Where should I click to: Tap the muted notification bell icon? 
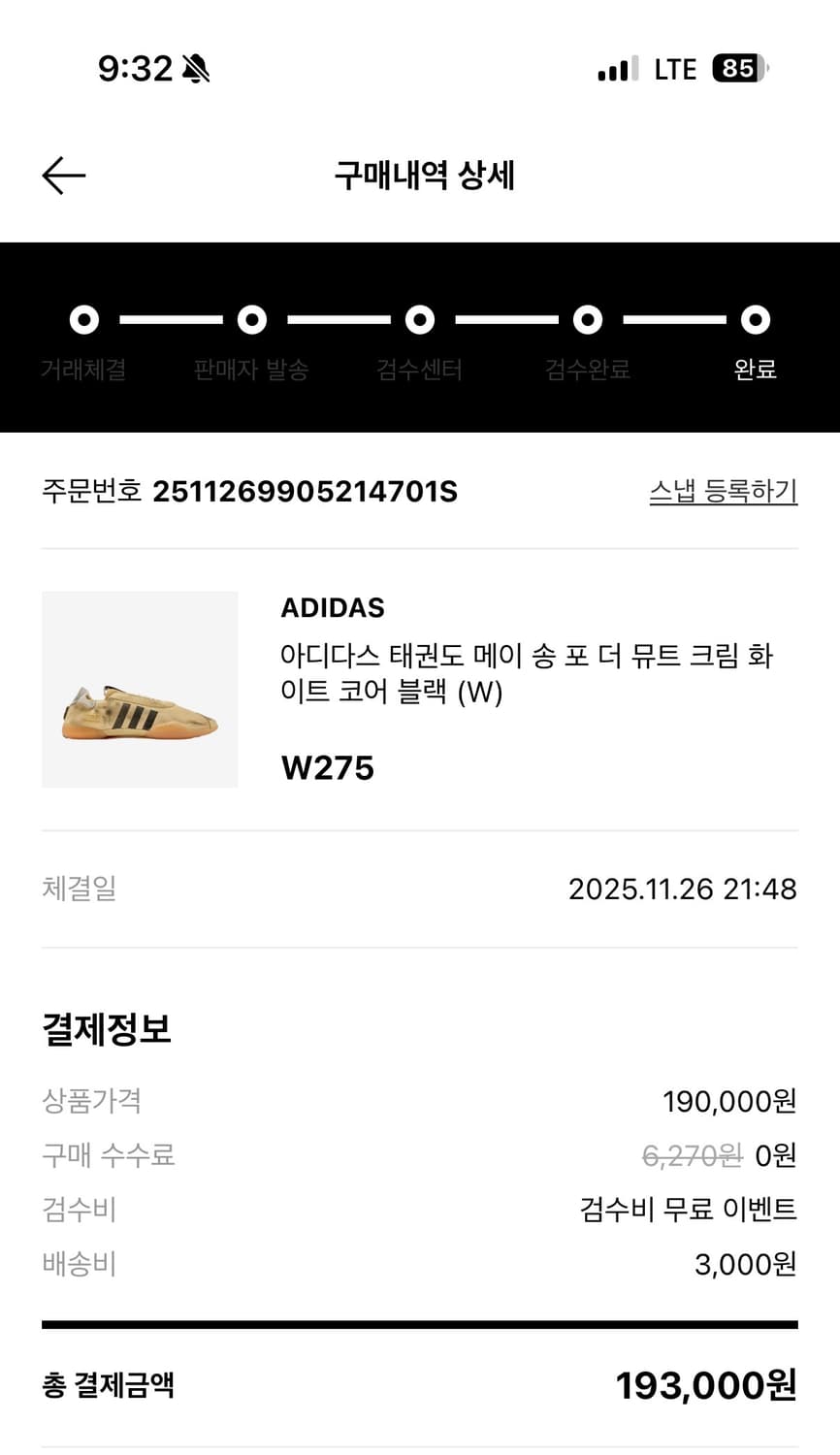(193, 68)
